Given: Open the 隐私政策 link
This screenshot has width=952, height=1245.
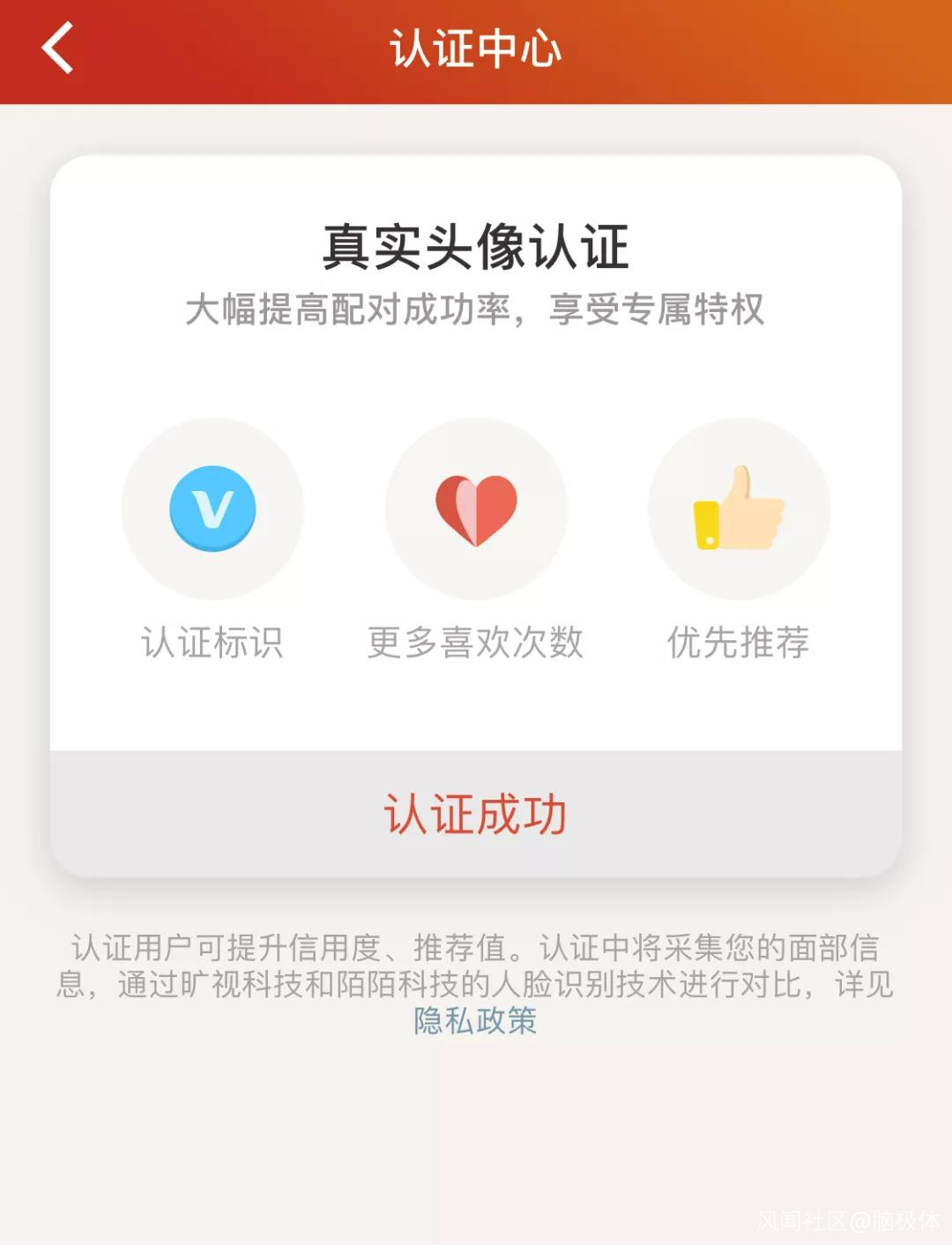Looking at the screenshot, I should 475,1020.
